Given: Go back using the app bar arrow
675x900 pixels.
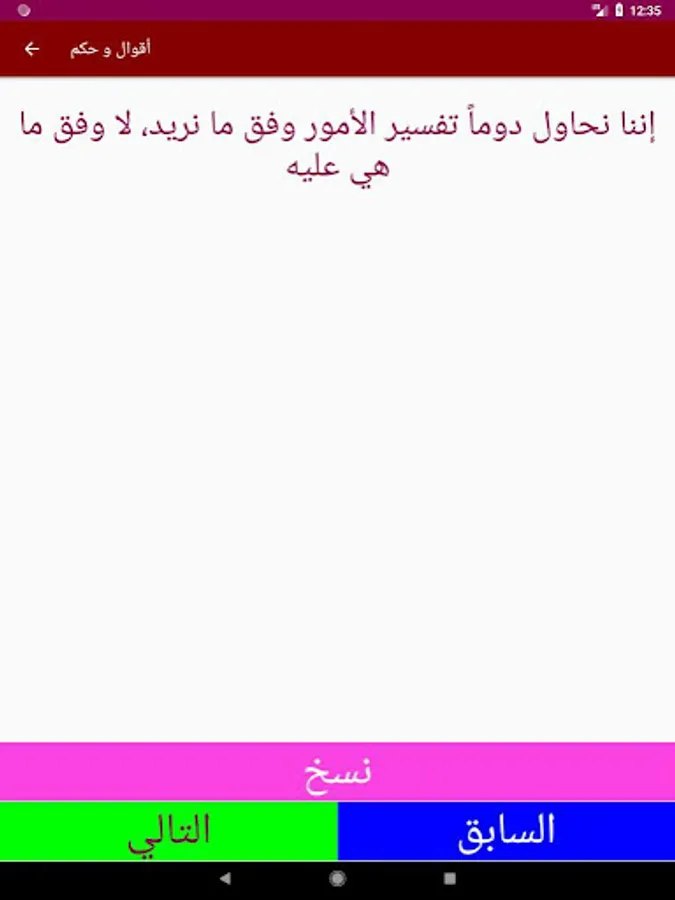Looking at the screenshot, I should (32, 49).
